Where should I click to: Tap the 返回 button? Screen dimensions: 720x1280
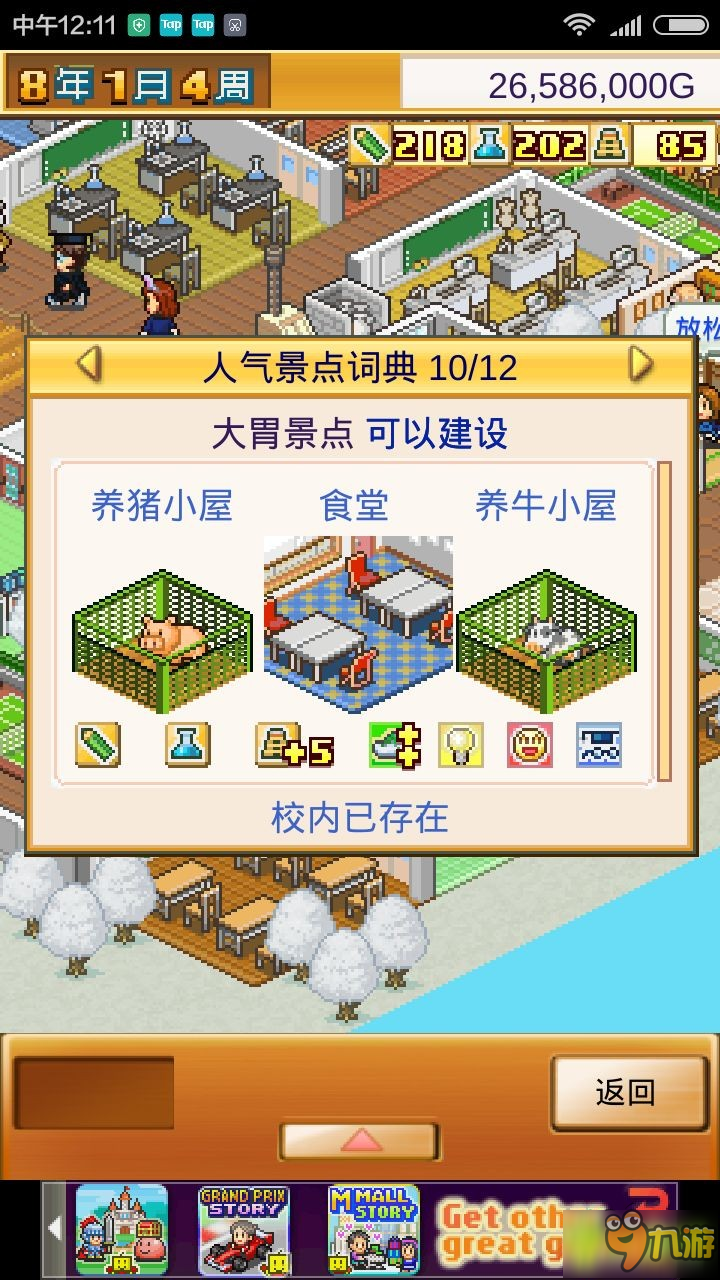(x=625, y=1093)
